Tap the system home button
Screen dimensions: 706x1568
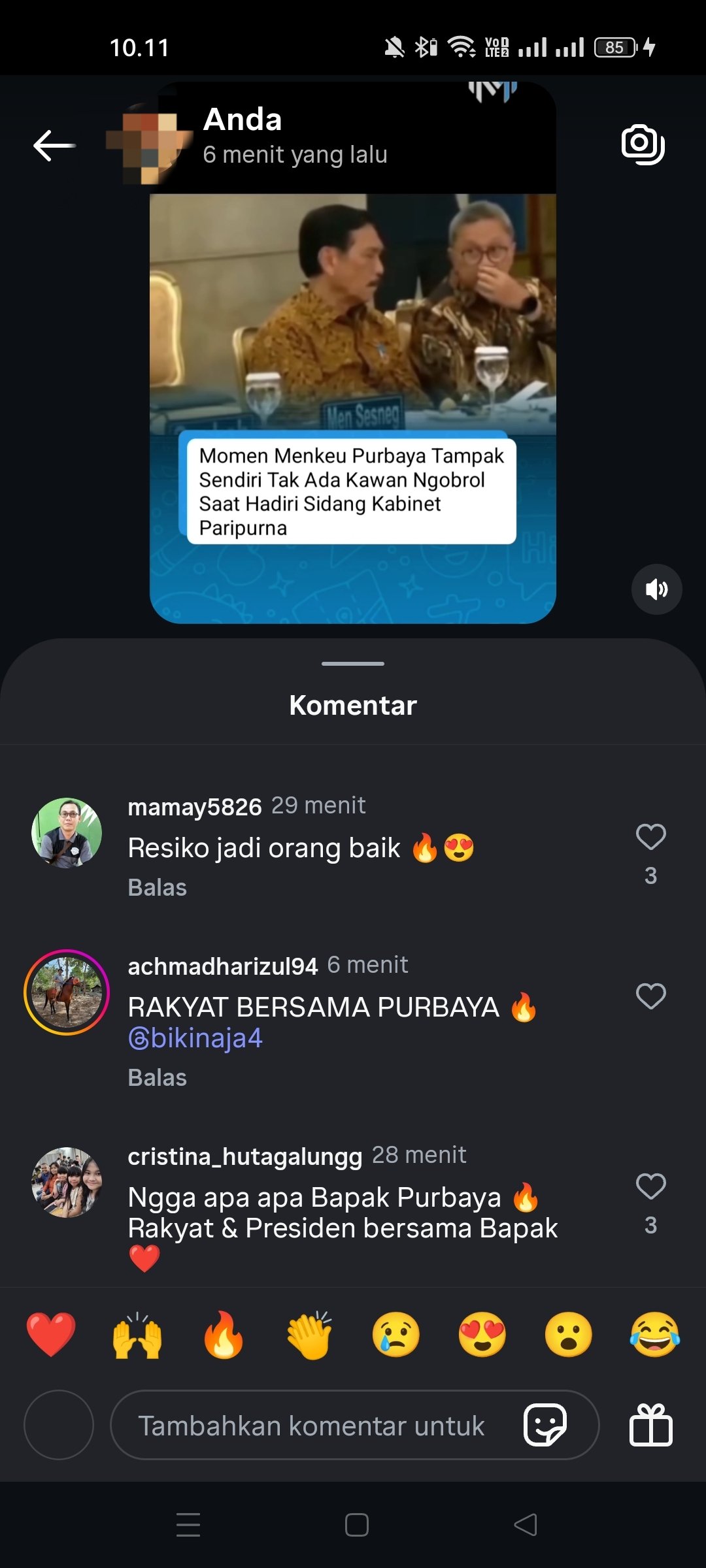coord(356,1525)
